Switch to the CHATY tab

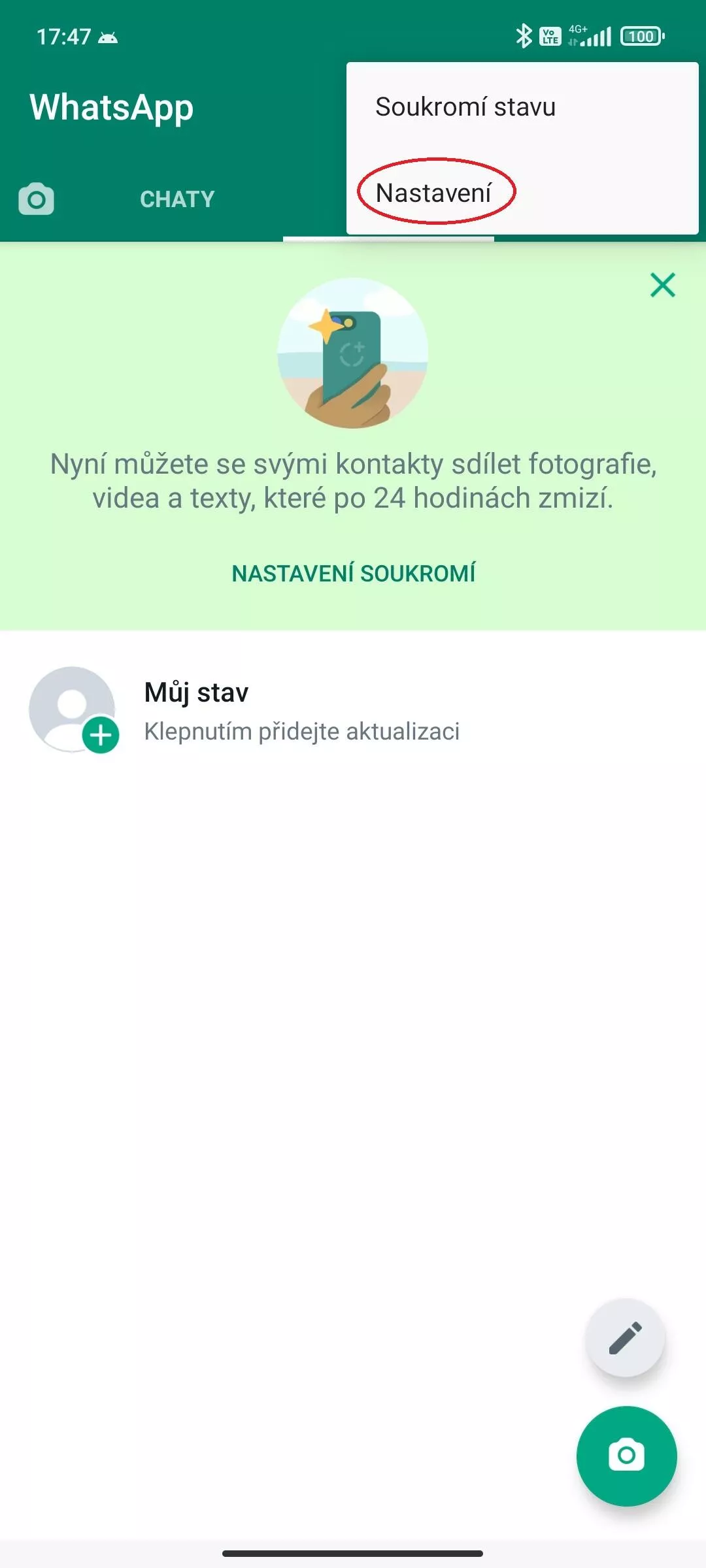click(177, 199)
